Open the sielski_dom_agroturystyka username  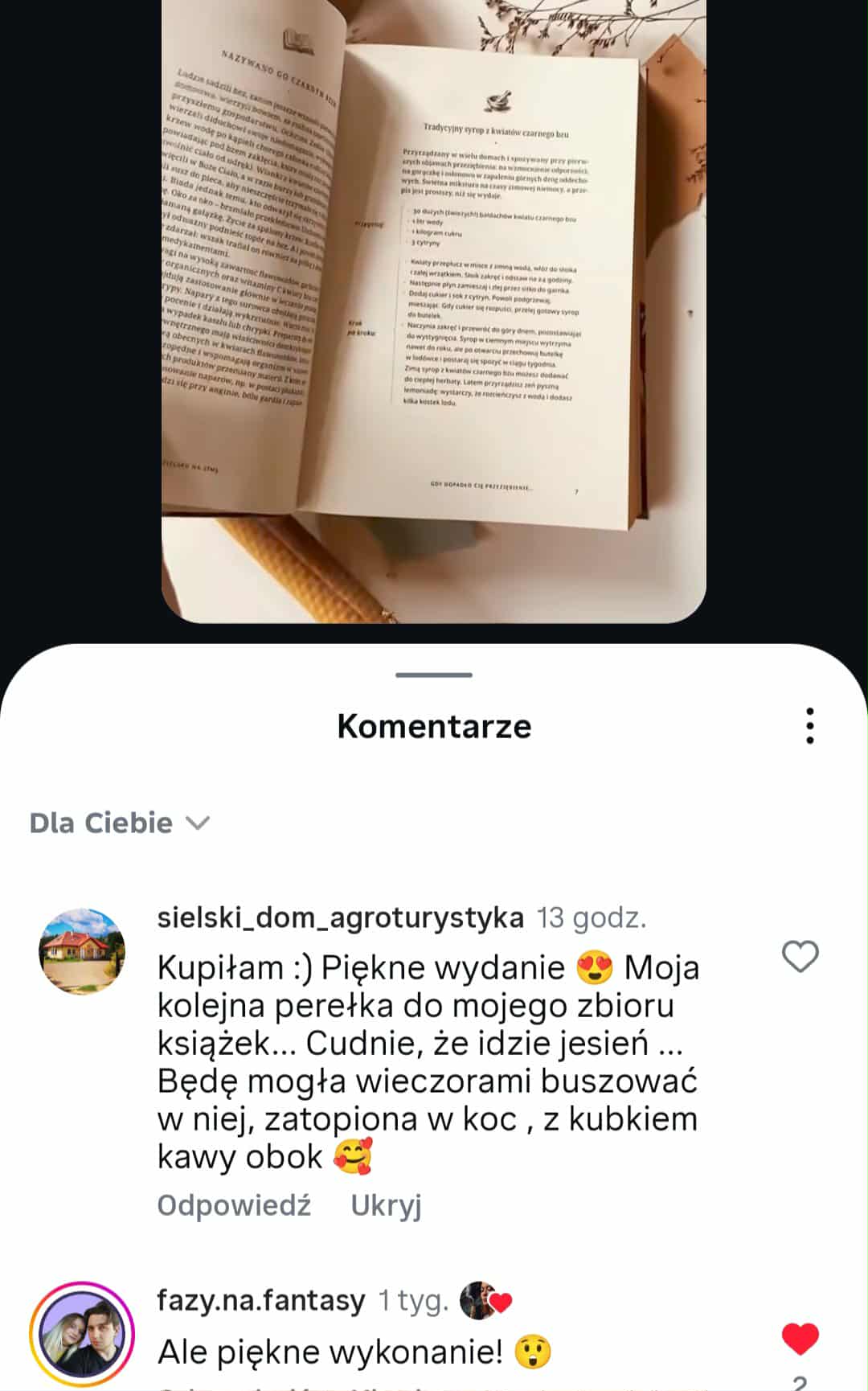[x=340, y=917]
